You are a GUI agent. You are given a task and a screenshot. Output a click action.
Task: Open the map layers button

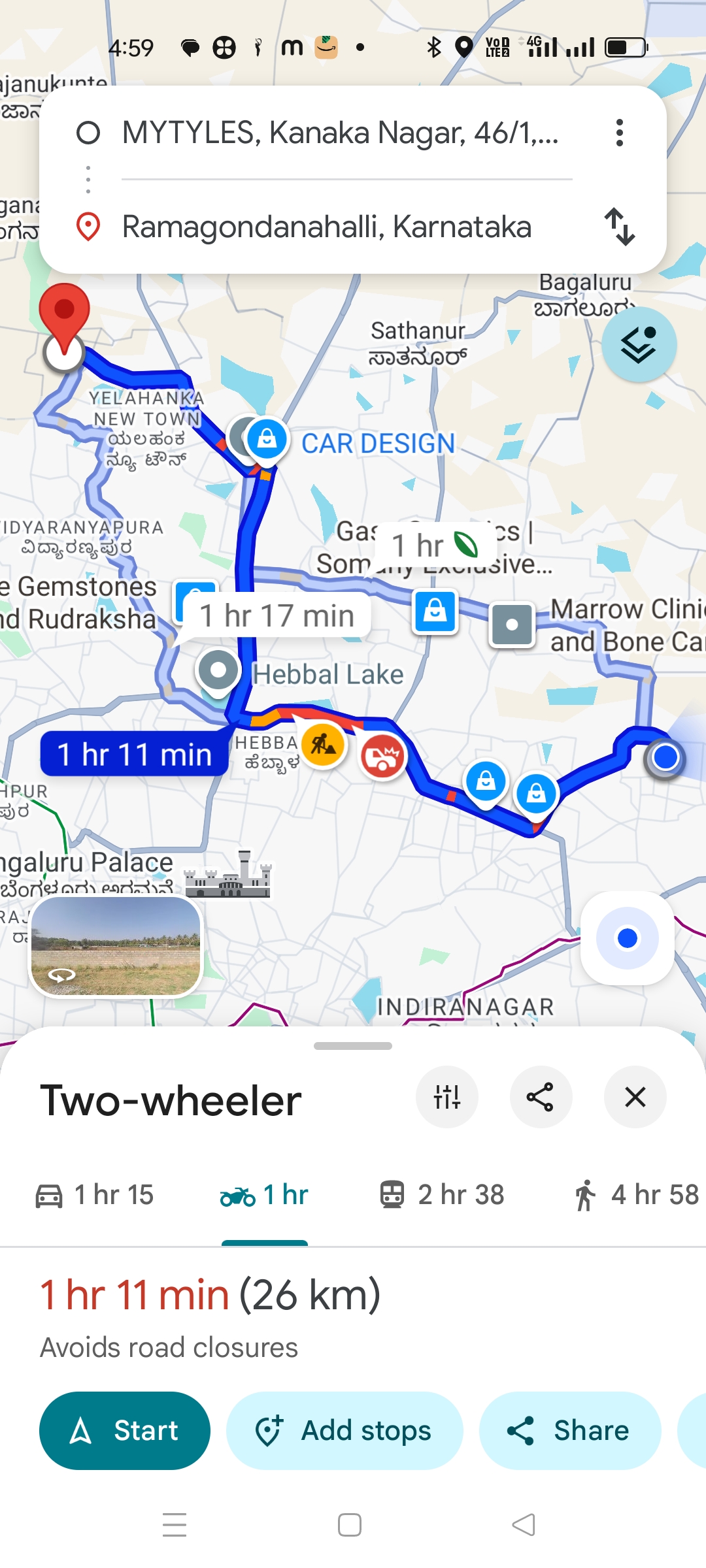point(639,344)
